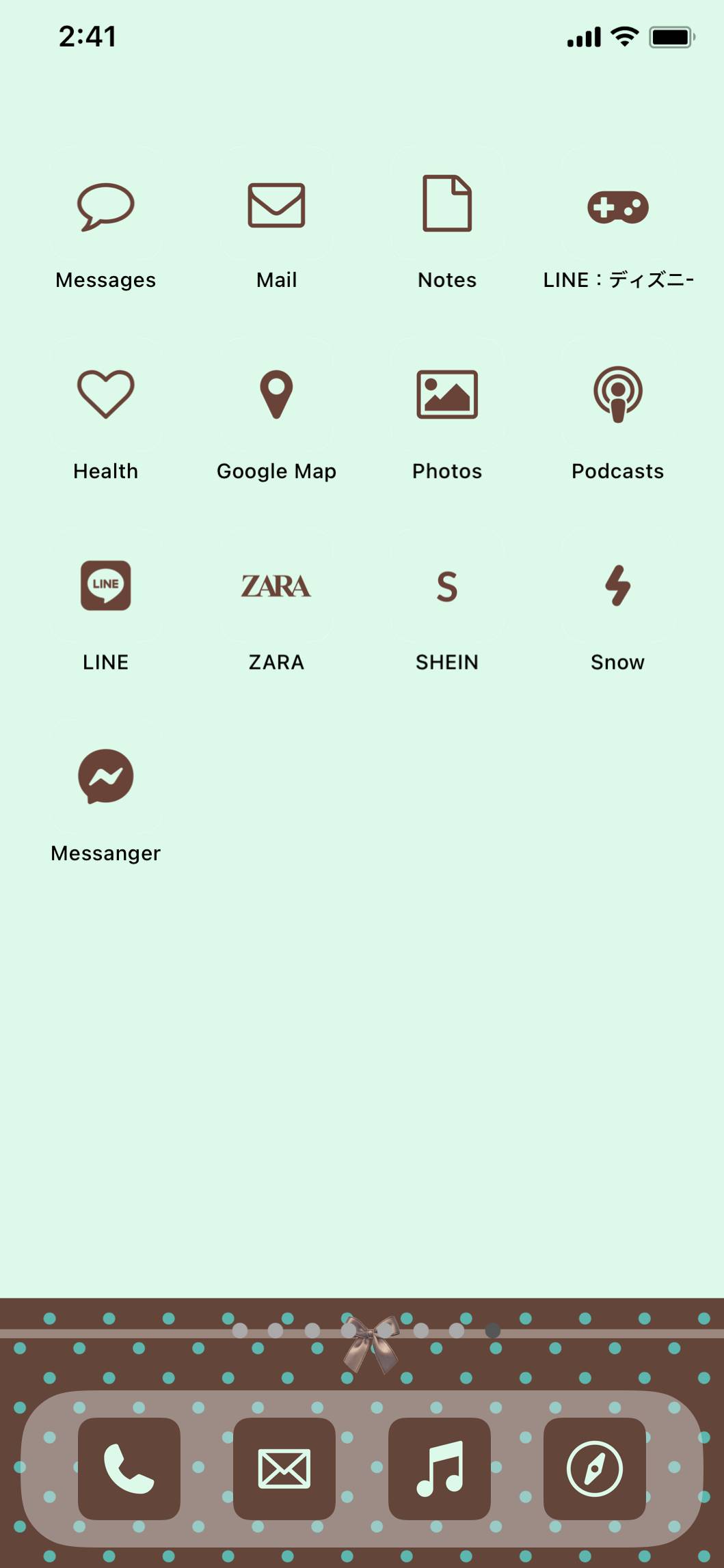
Task: Open Google Map
Action: pyautogui.click(x=276, y=394)
